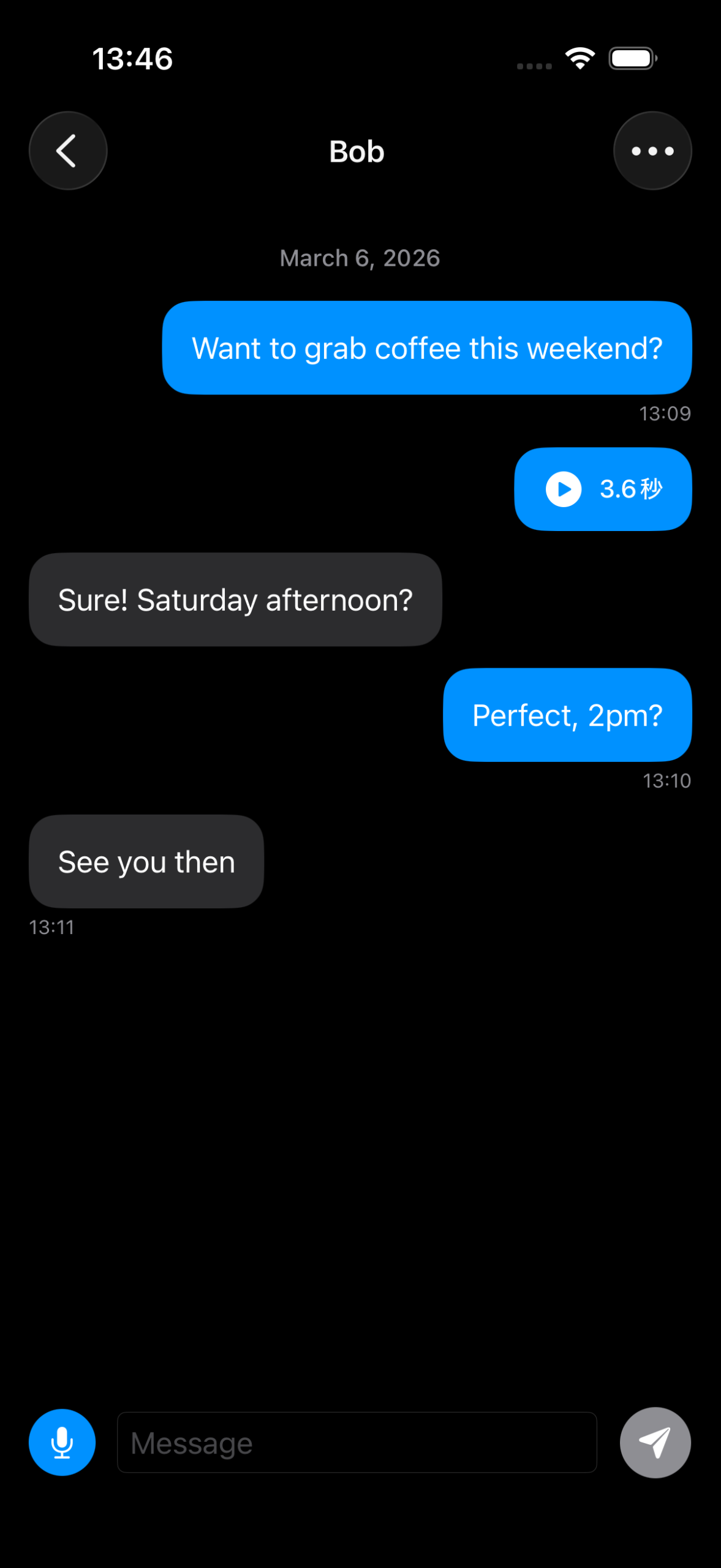Go back from Bob's chat
Viewport: 721px width, 1568px height.
(x=68, y=151)
